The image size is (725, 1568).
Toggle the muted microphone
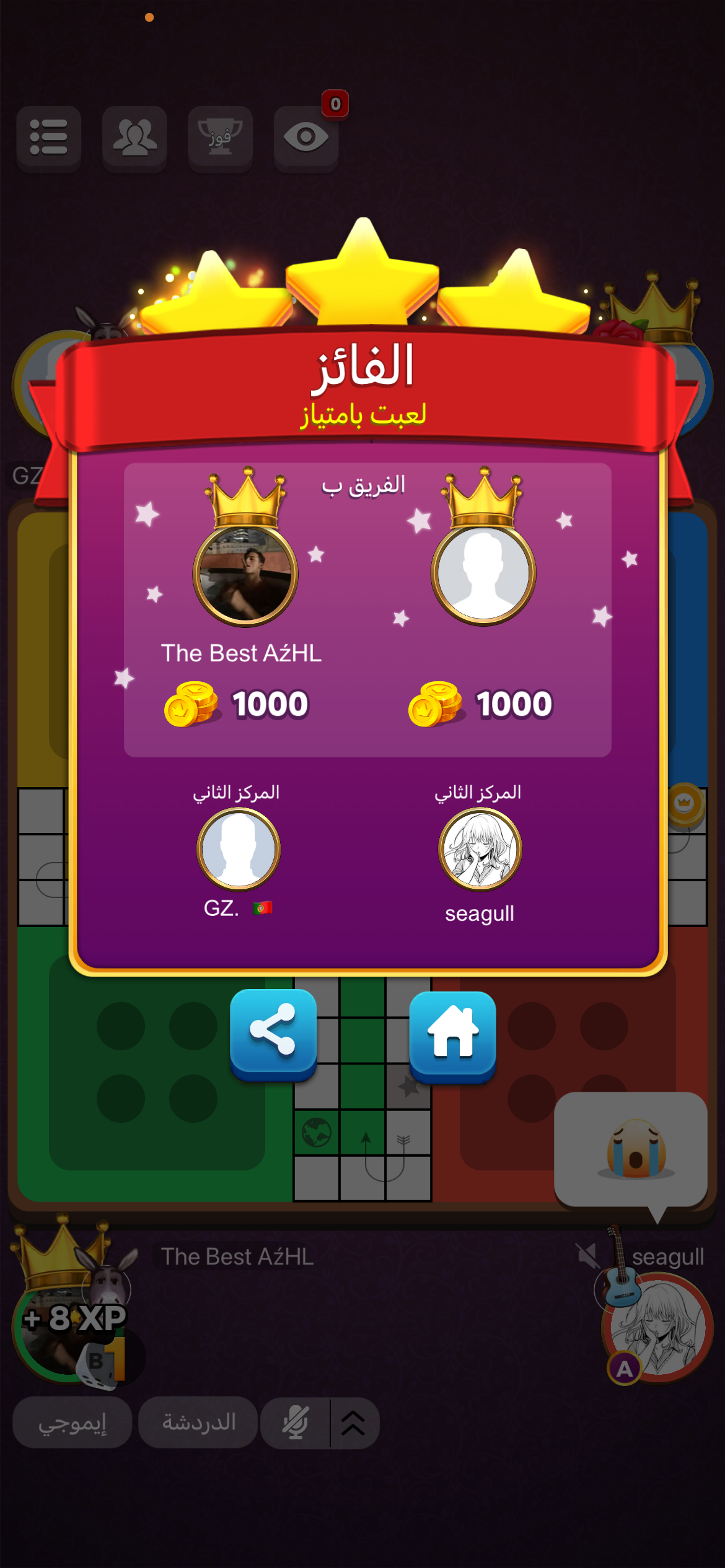tap(296, 1422)
